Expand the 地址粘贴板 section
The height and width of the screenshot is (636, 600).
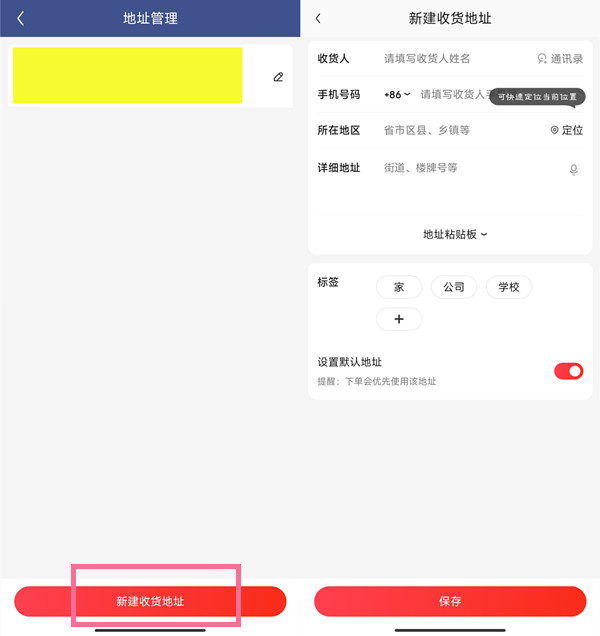click(x=455, y=234)
